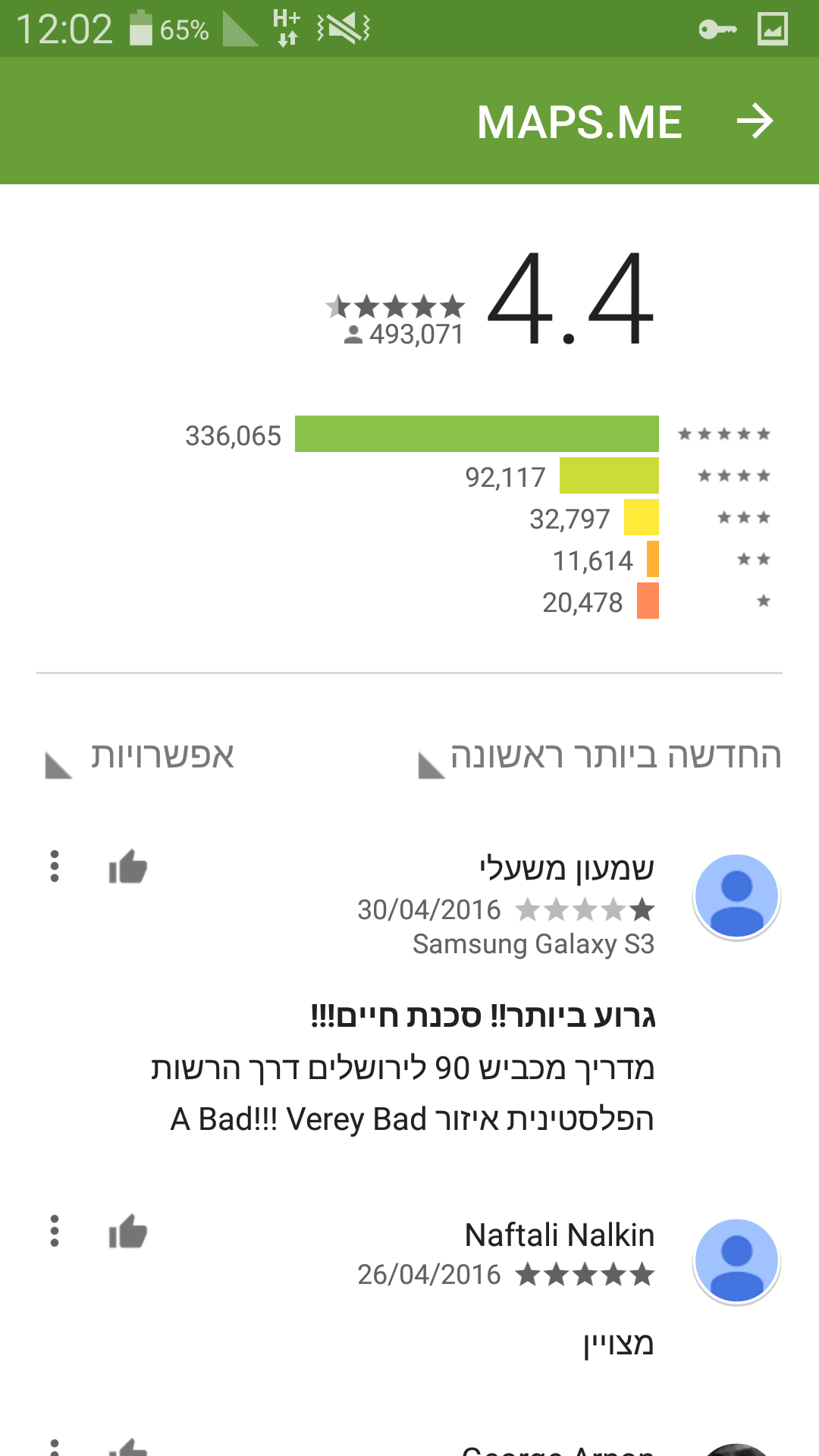Screen dimensions: 819x1456
Task: Open Naftali Nalkin's profile avatar
Action: point(736,1261)
